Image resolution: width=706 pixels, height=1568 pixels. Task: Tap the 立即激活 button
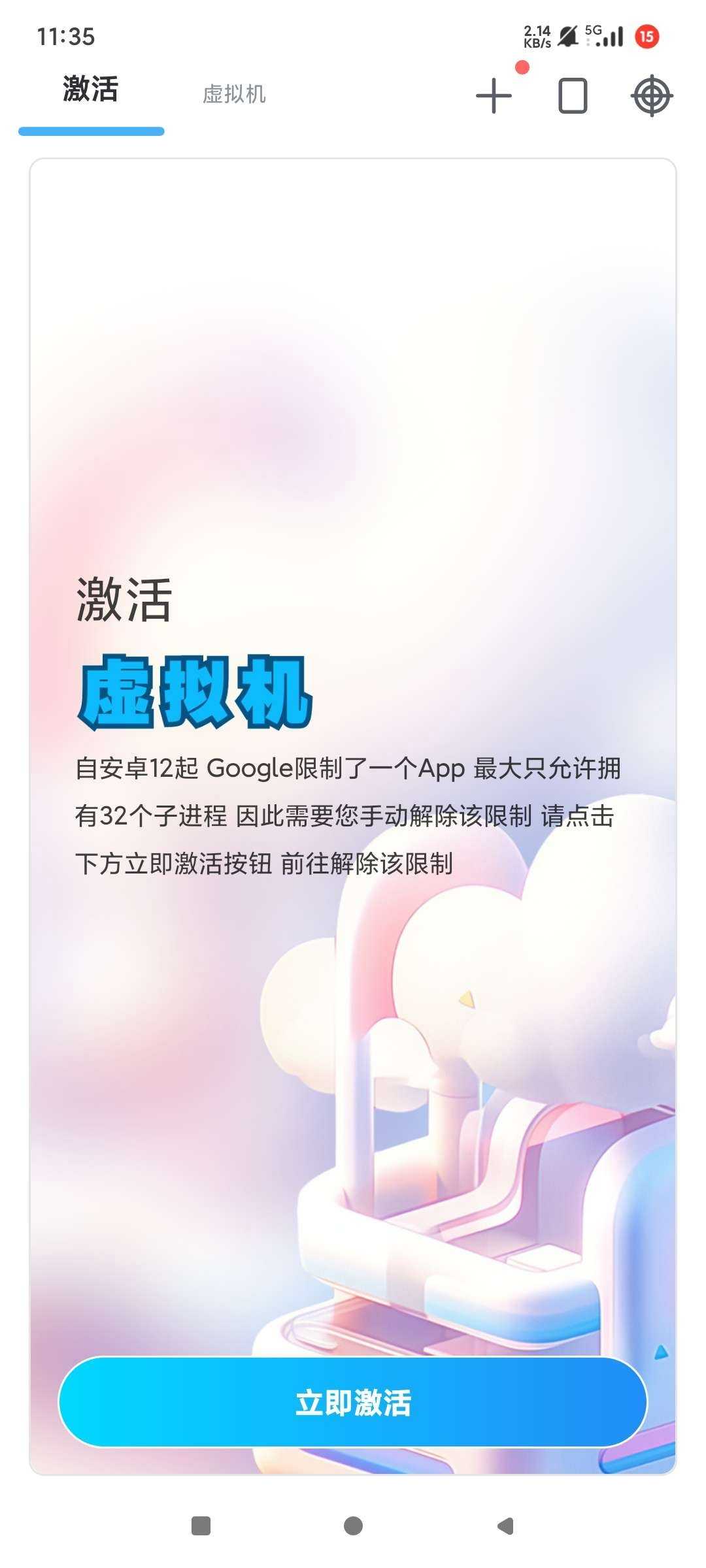(353, 1402)
